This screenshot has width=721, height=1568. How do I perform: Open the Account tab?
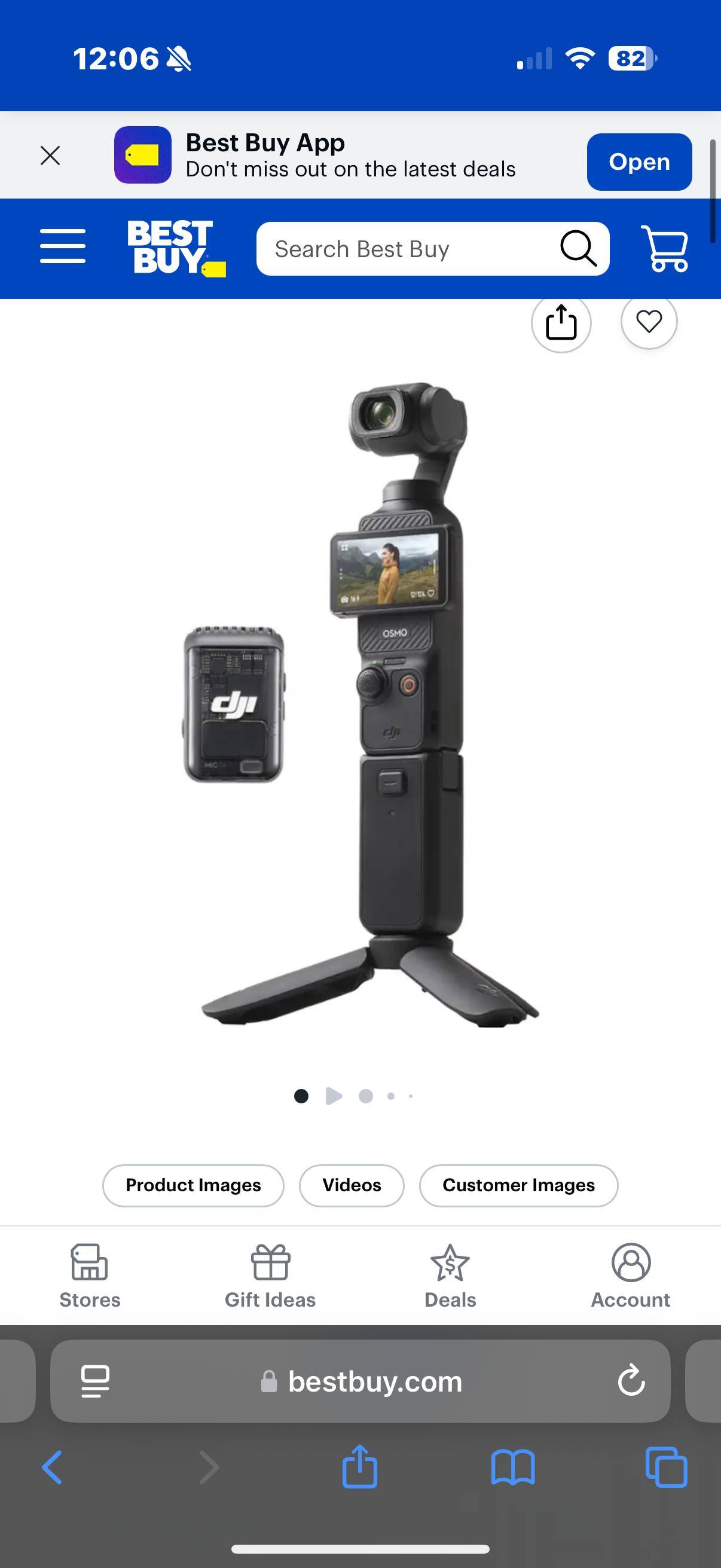pos(630,1276)
